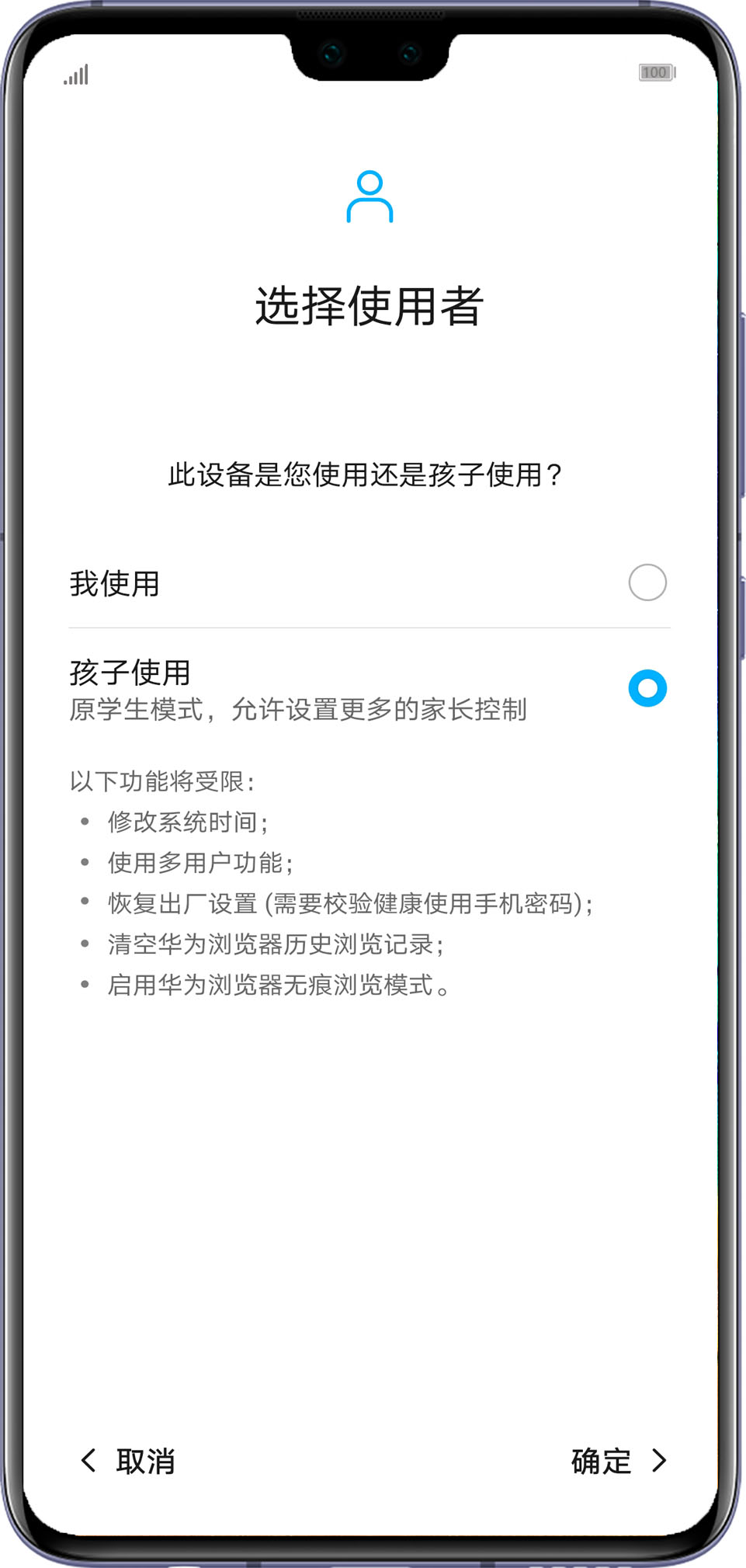Image resolution: width=746 pixels, height=1568 pixels.
Task: Click the bullet before 修改系统时间
Action: tap(85, 821)
